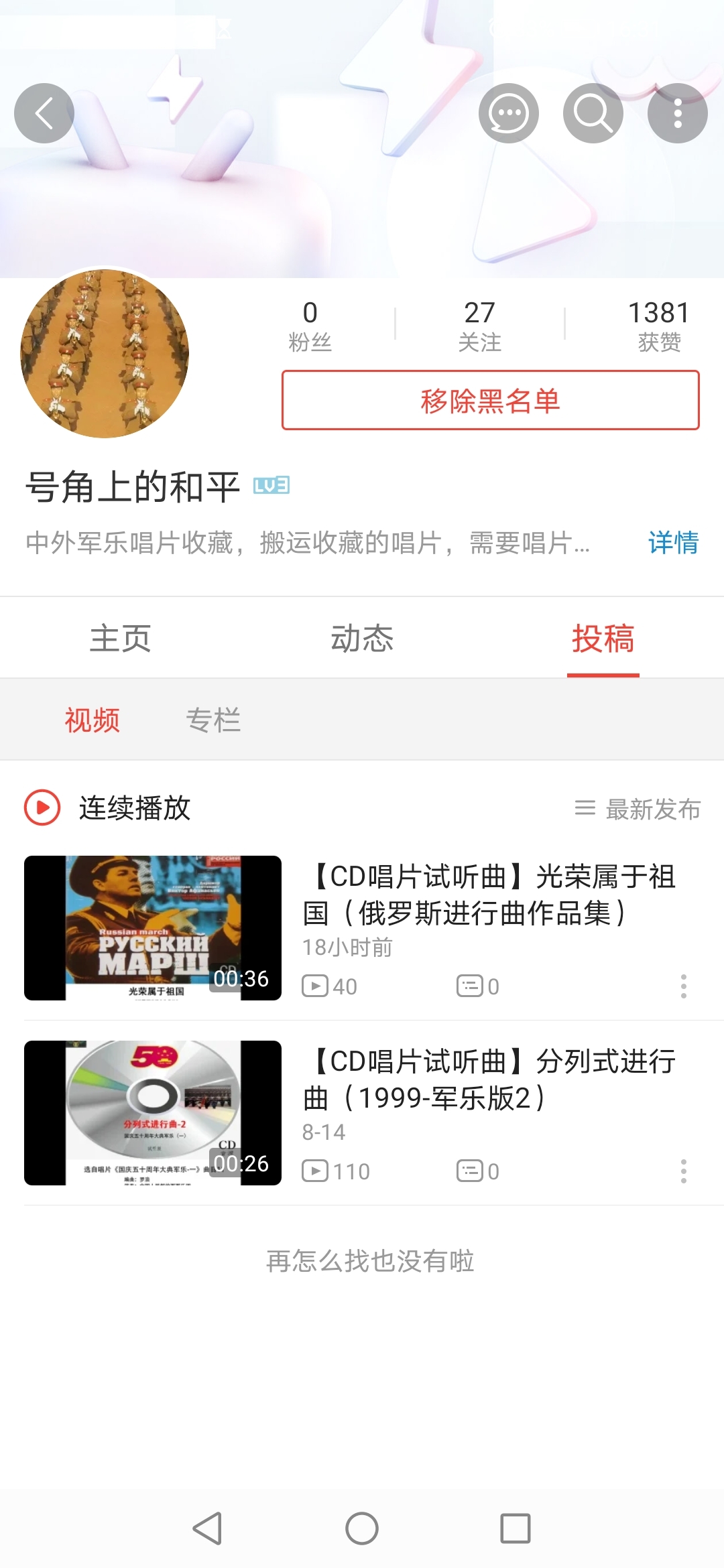Open the top overflow menu
This screenshot has width=724, height=1568.
click(677, 113)
